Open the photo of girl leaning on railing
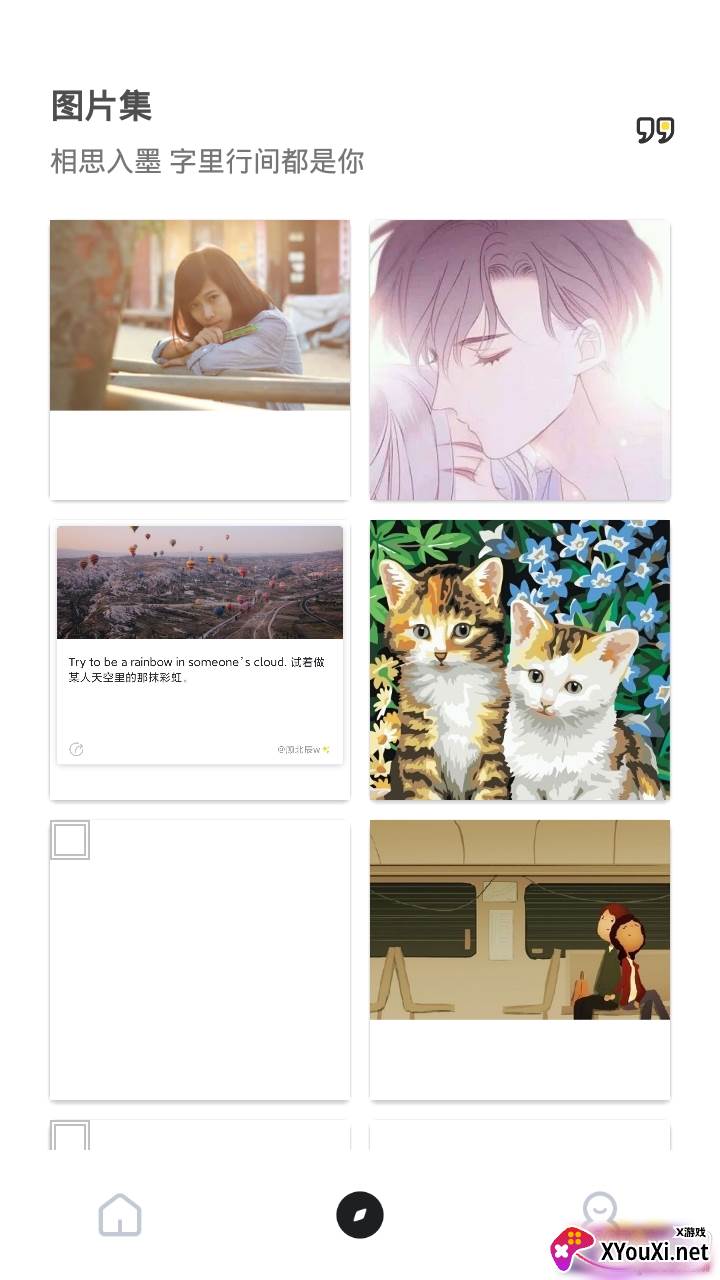 click(200, 316)
